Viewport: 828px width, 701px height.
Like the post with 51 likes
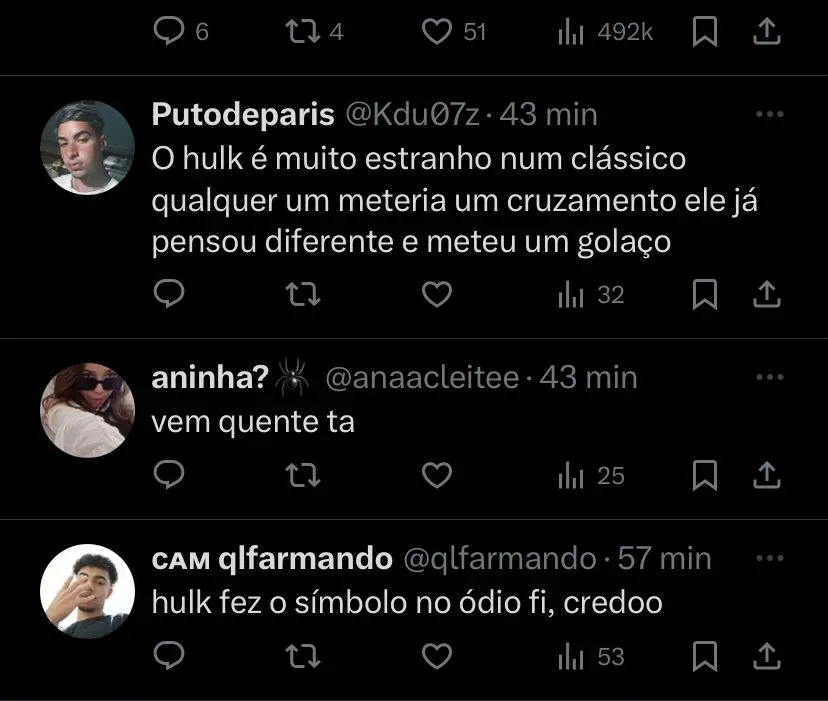[x=436, y=33]
